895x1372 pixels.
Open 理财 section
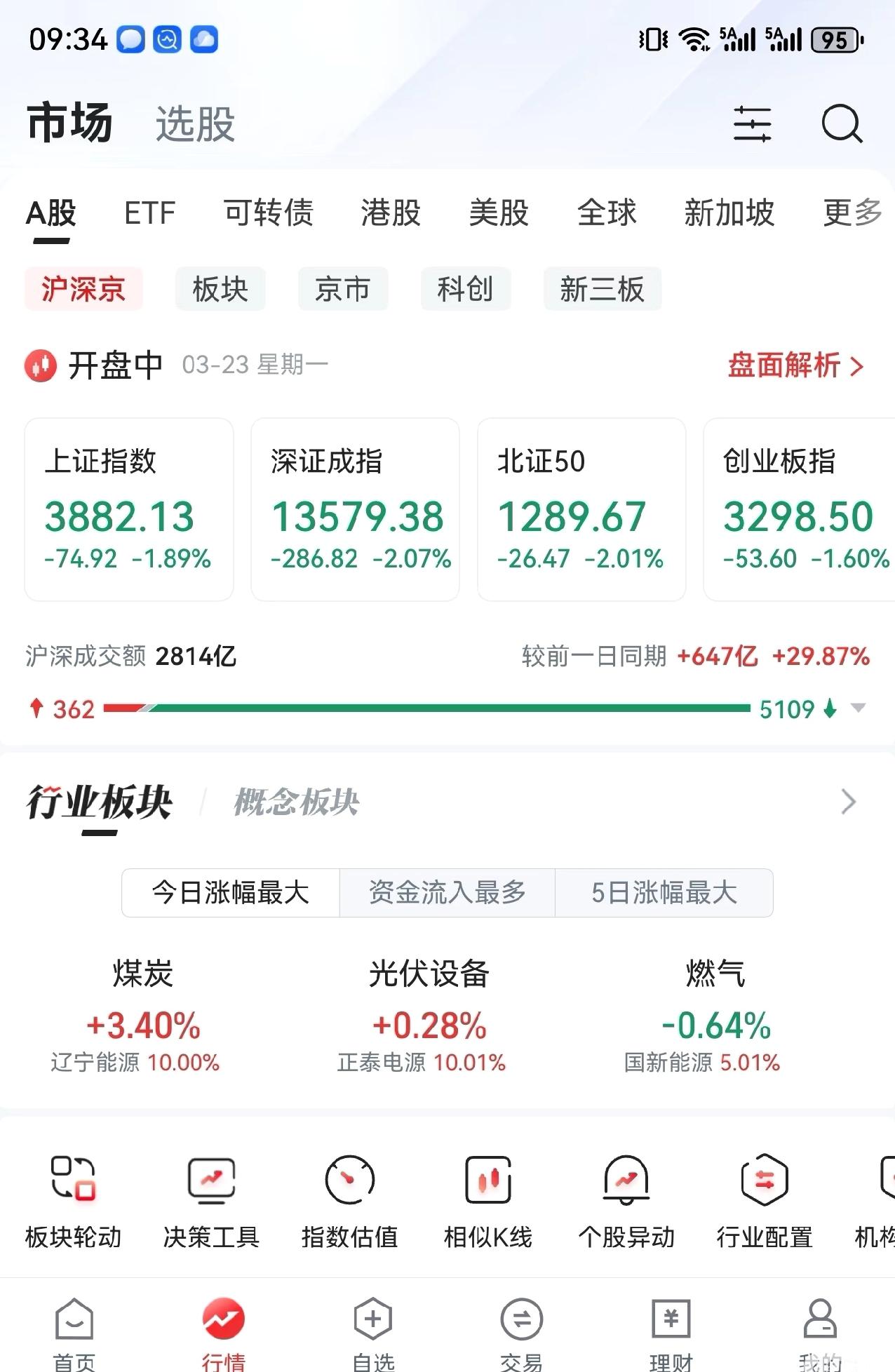672,1333
